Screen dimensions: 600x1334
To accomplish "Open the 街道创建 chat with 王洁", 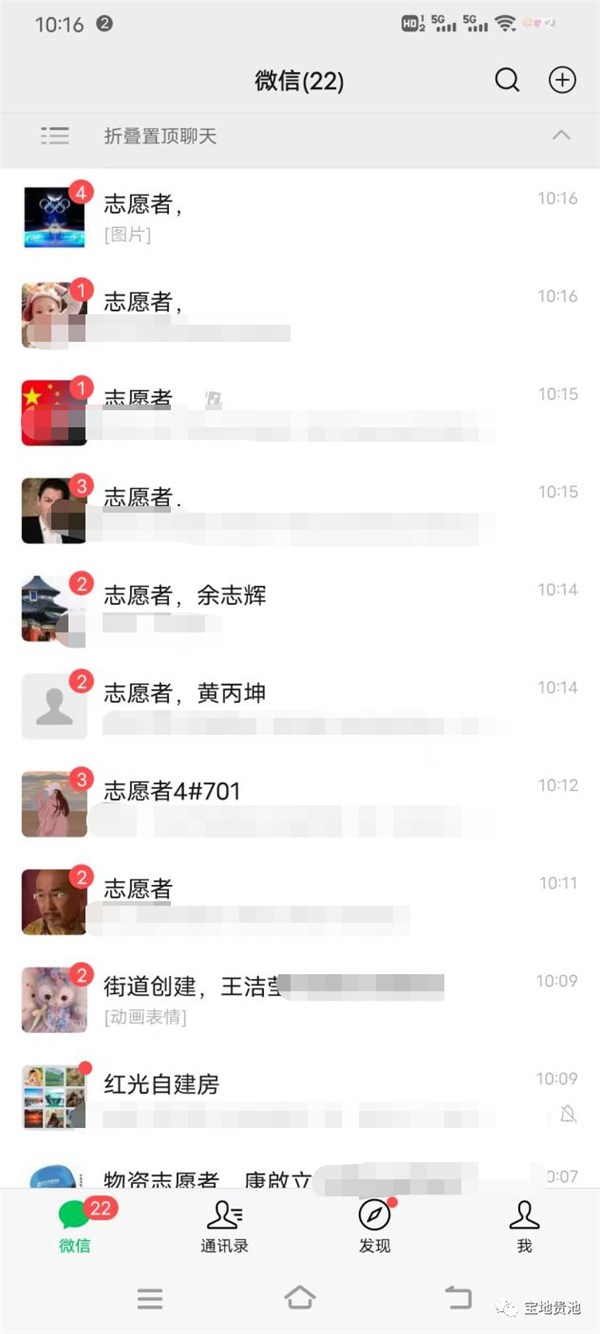I will [300, 1000].
